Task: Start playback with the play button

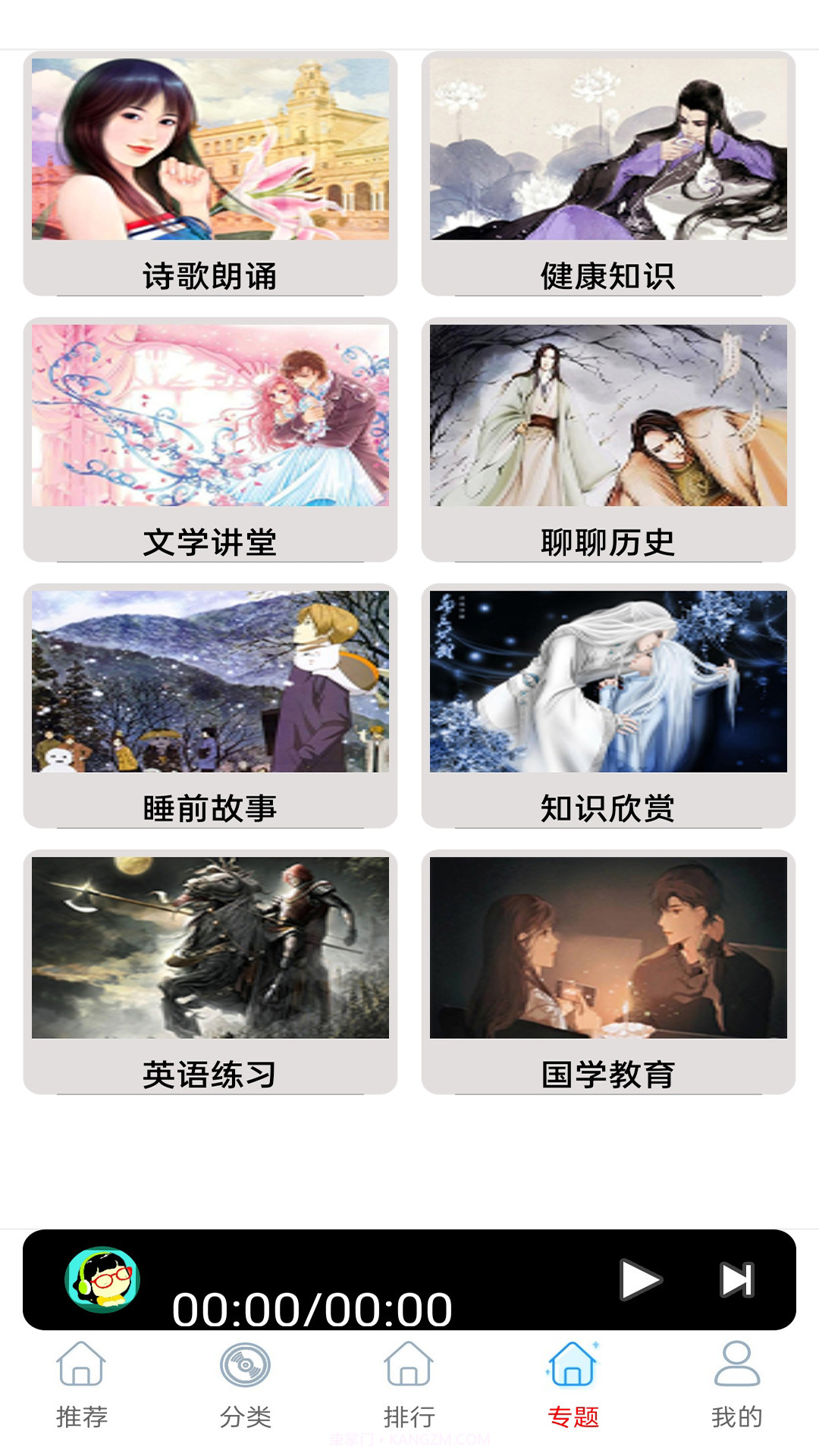Action: tap(639, 1280)
